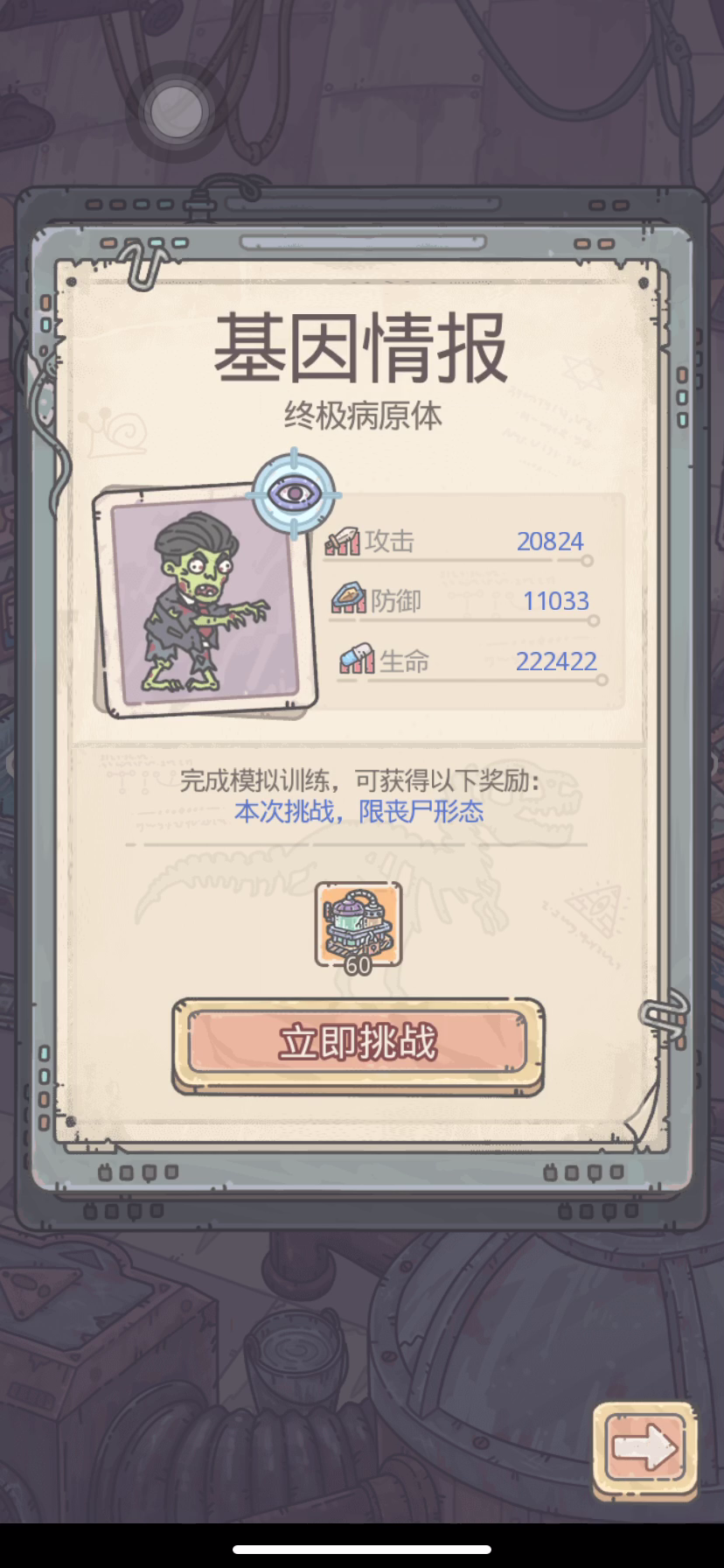View the reward item marked 60
The height and width of the screenshot is (1568, 724).
point(359,925)
